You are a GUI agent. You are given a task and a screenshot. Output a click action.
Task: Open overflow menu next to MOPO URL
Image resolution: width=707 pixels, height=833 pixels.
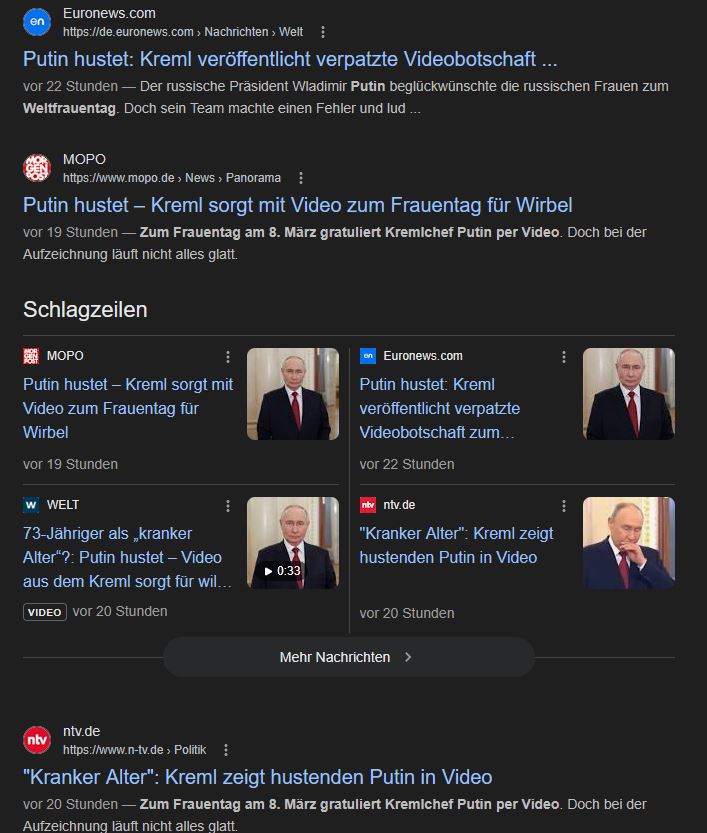301,178
